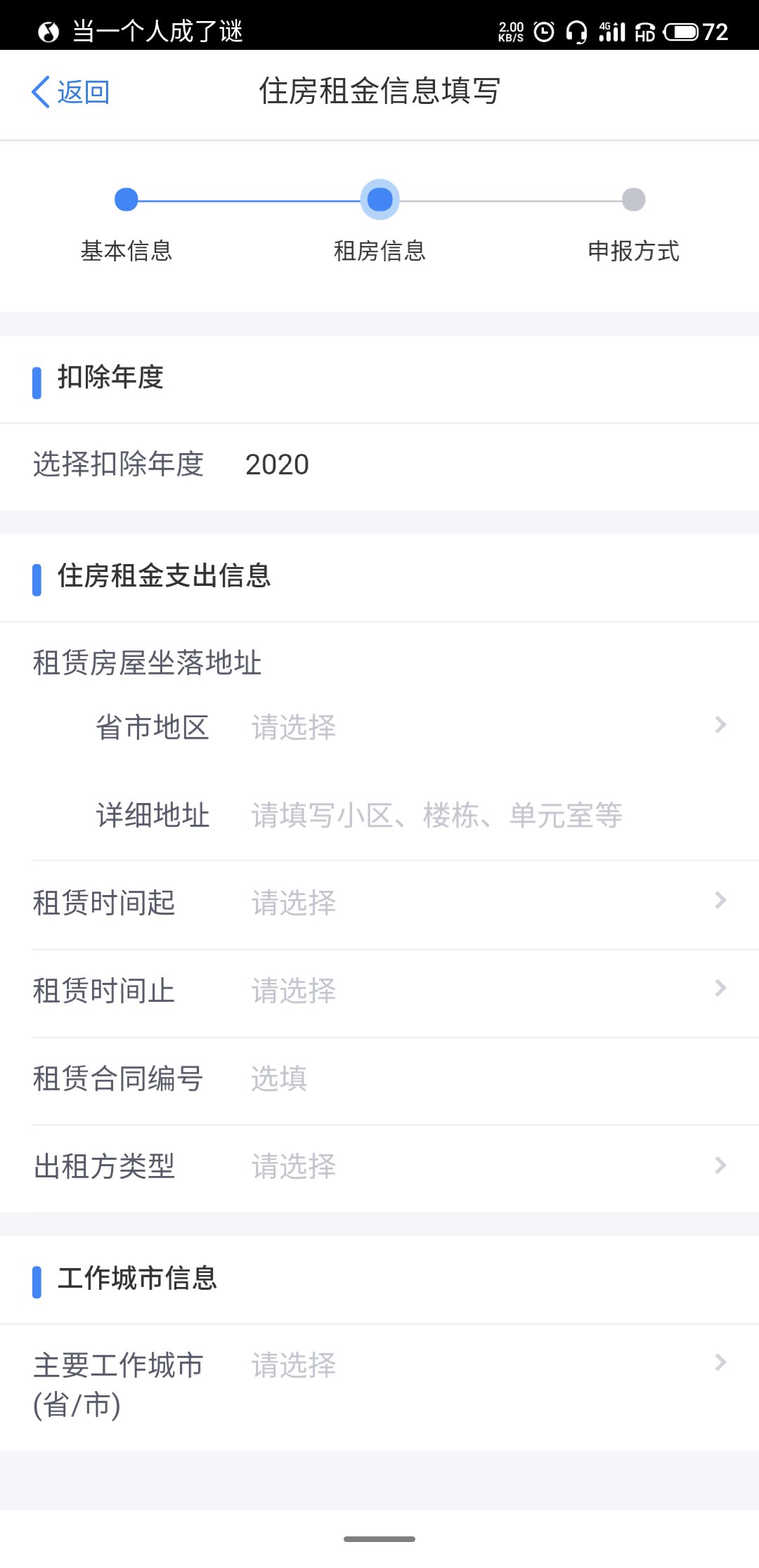Select the 基本信息 step in the progress bar
Screen dimensions: 759x1568
point(126,200)
